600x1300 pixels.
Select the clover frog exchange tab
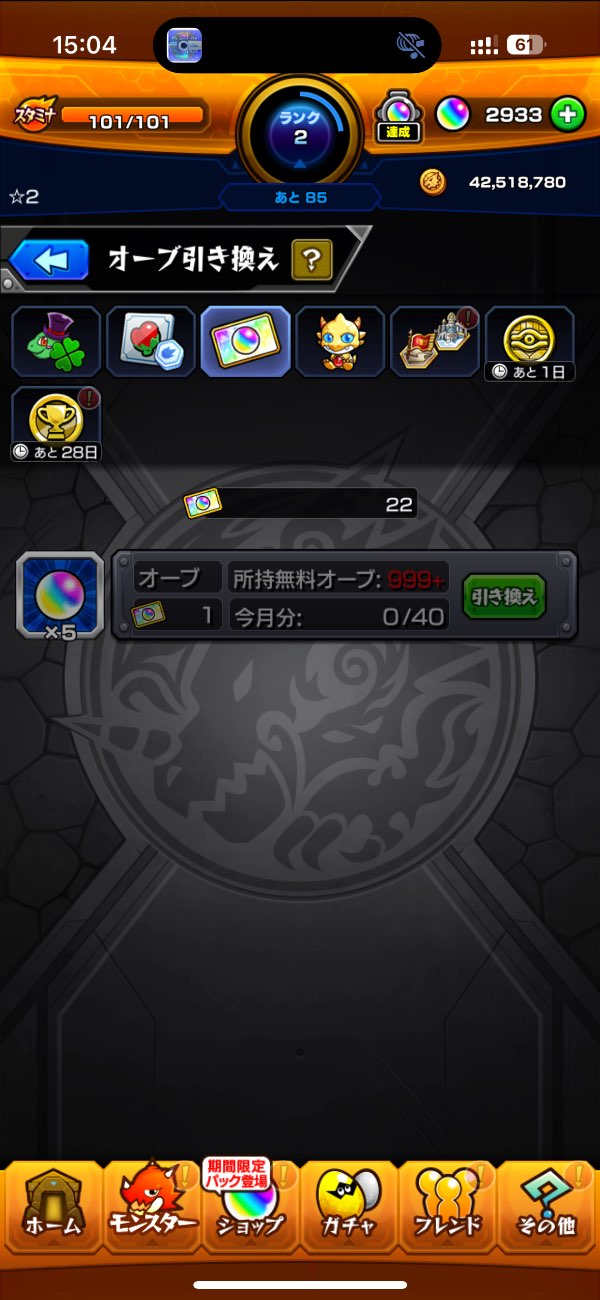pos(56,342)
